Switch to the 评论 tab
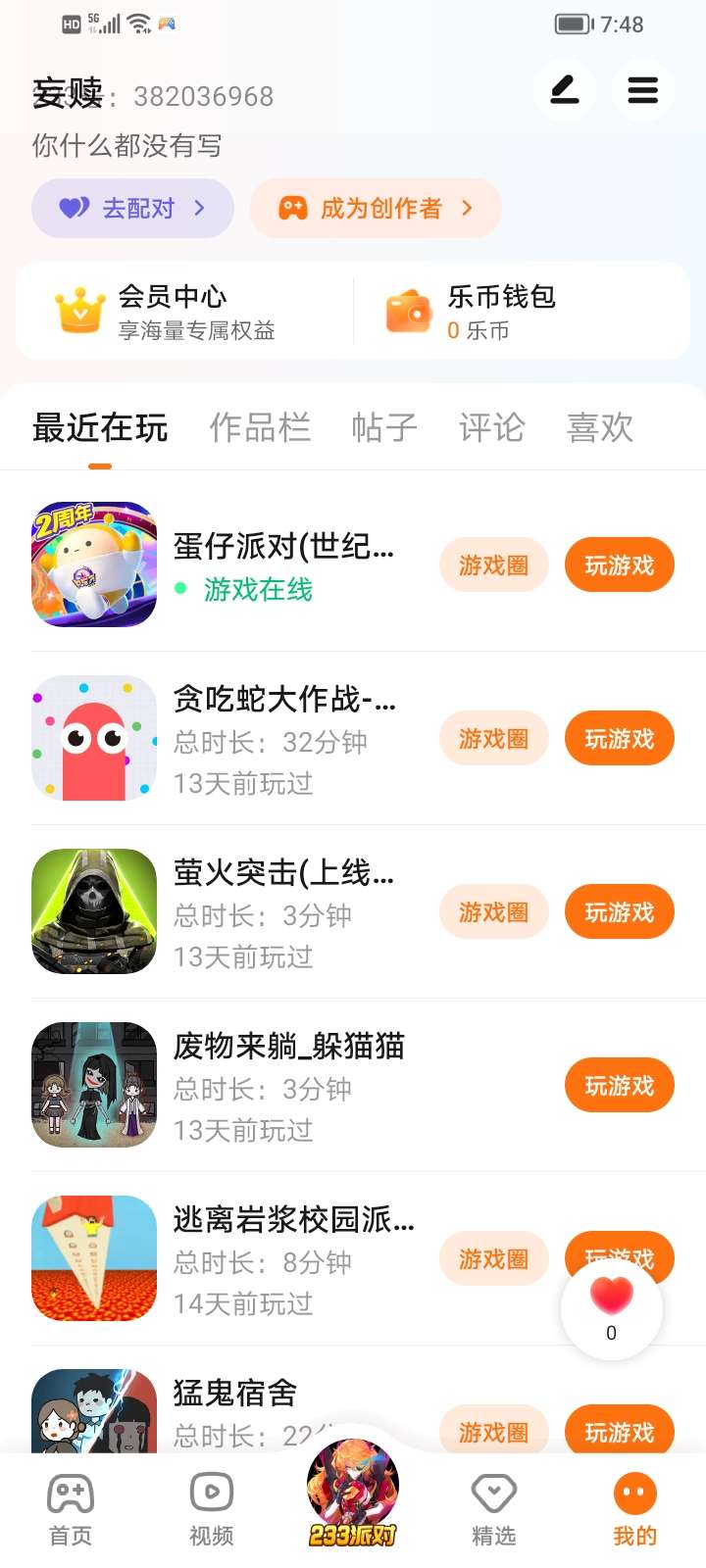 point(491,428)
